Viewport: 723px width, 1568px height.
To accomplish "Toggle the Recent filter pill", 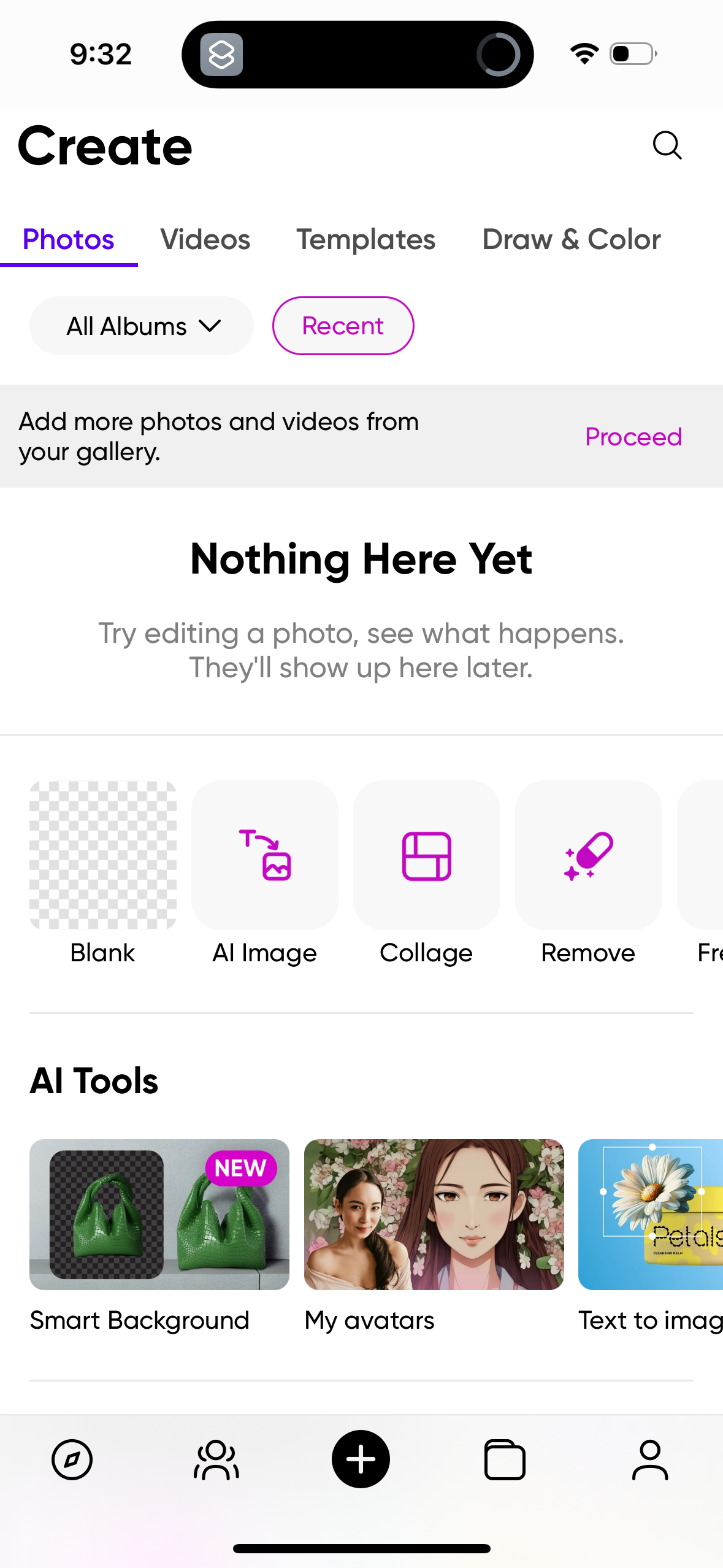I will click(343, 326).
